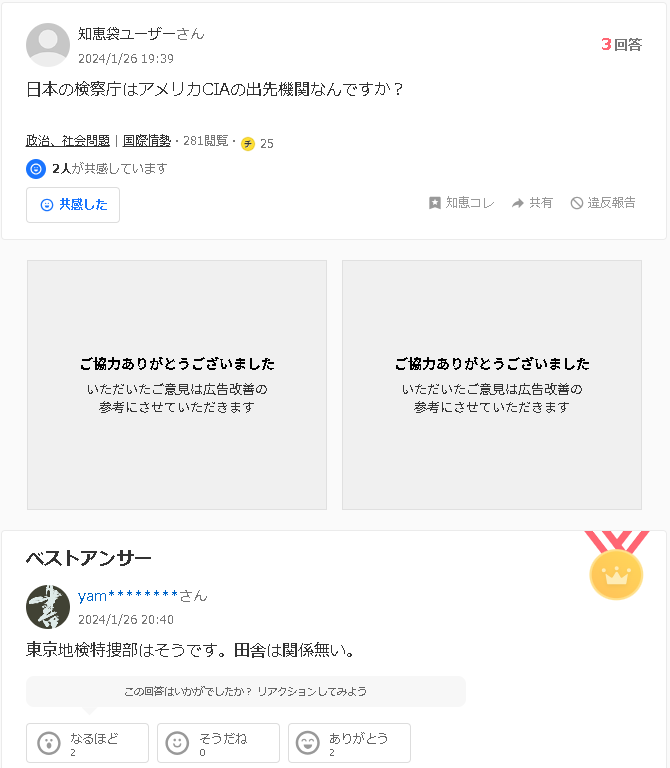Open the 国際情勢 category link
This screenshot has width=670, height=768.
pyautogui.click(x=147, y=141)
